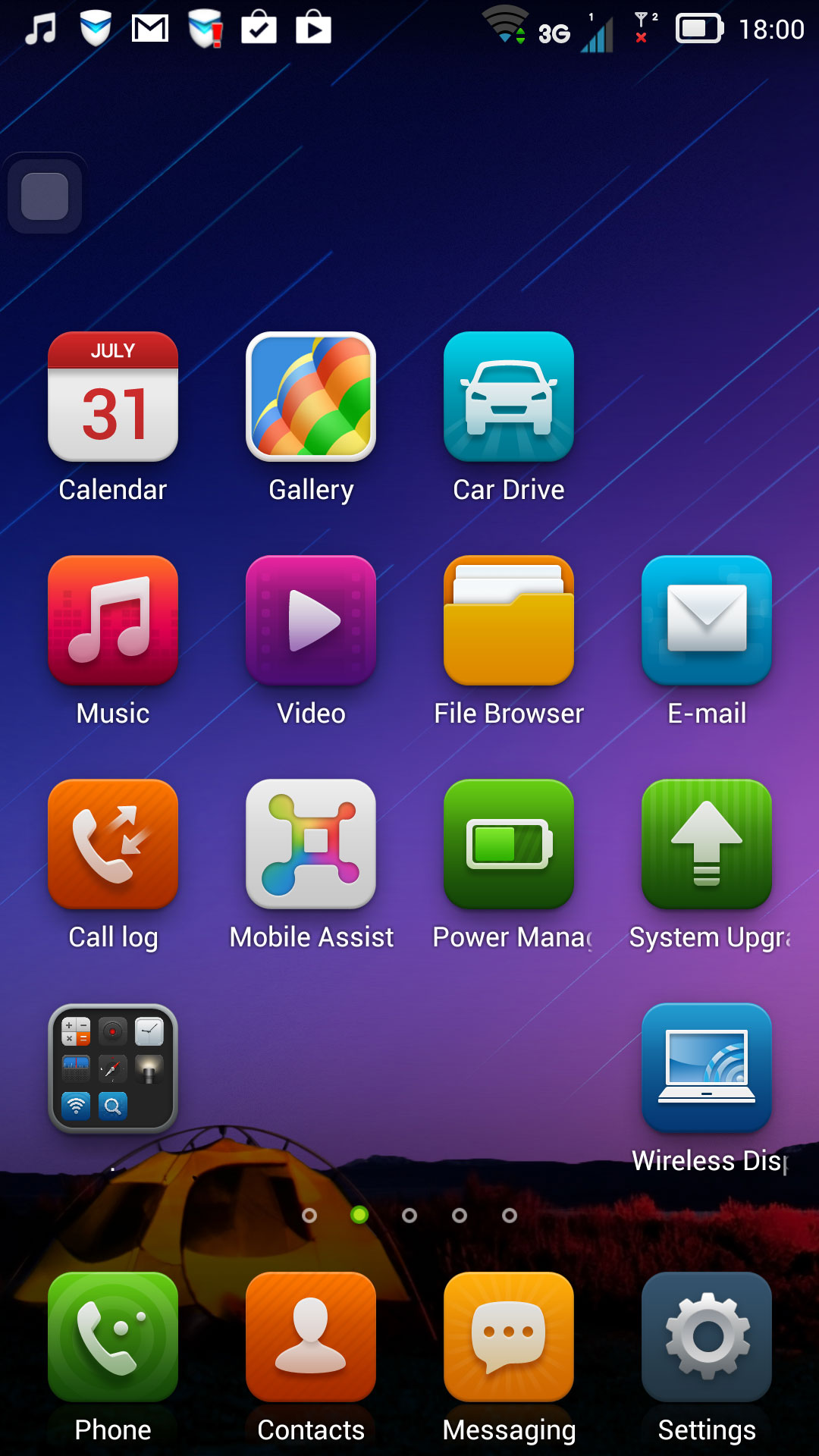Start the Car Drive app

tap(509, 397)
